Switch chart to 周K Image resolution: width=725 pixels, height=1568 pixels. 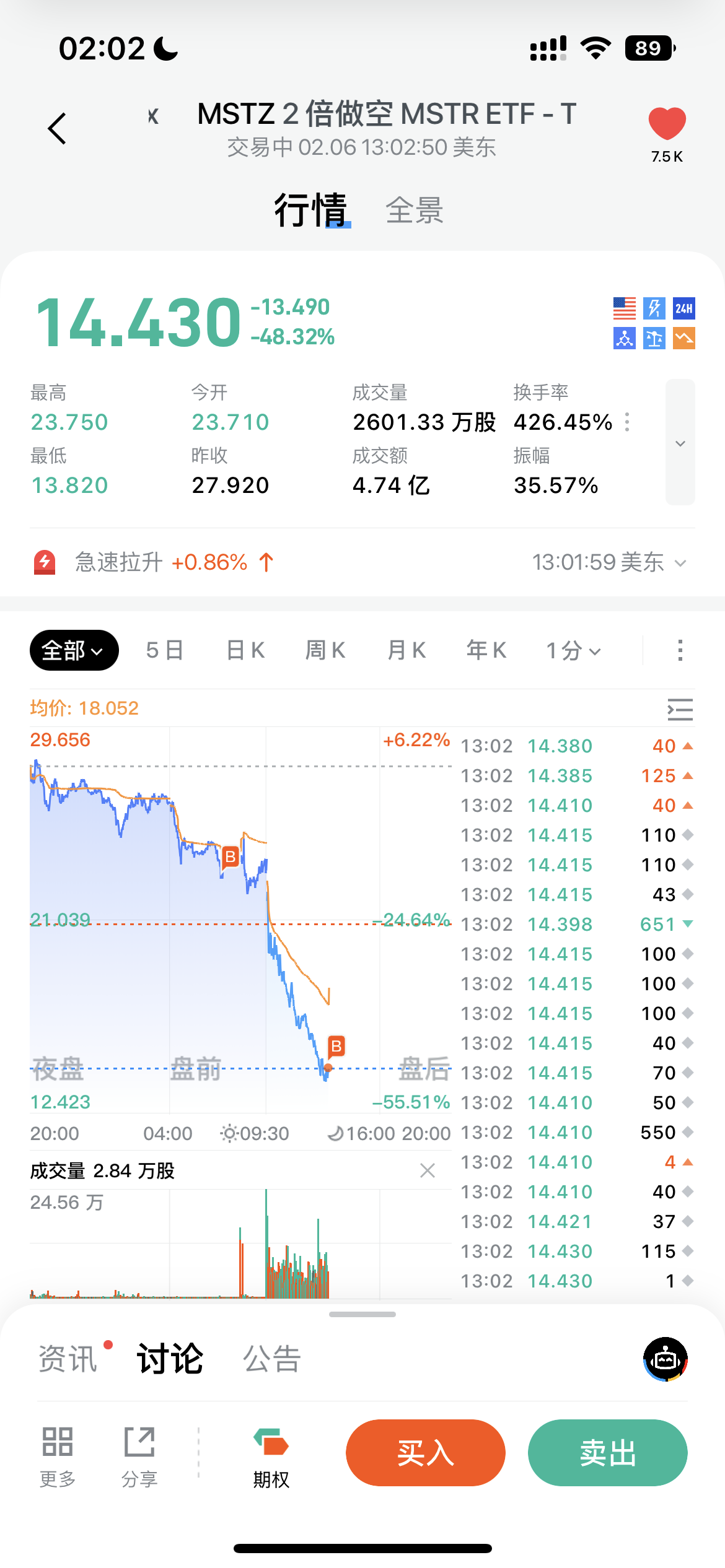[x=325, y=650]
